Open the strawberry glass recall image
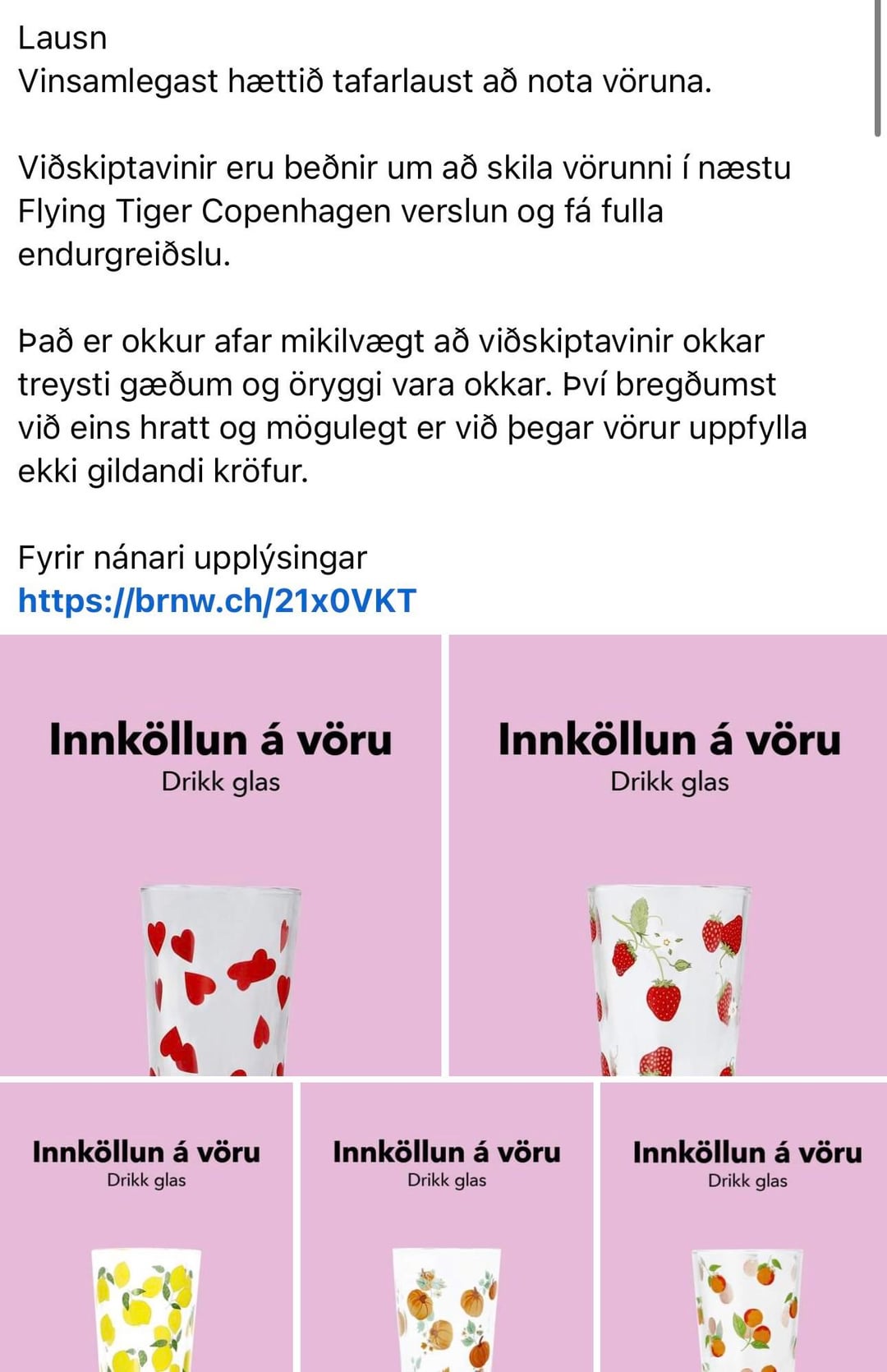 pos(669,855)
